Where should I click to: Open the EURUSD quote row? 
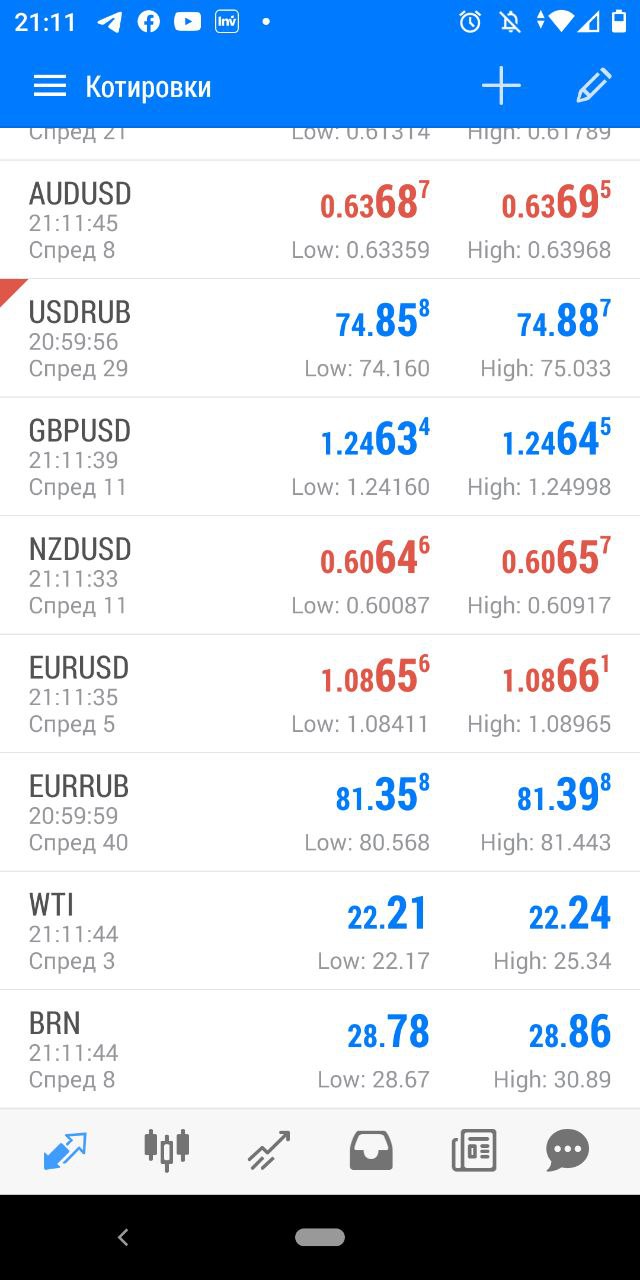click(x=320, y=694)
